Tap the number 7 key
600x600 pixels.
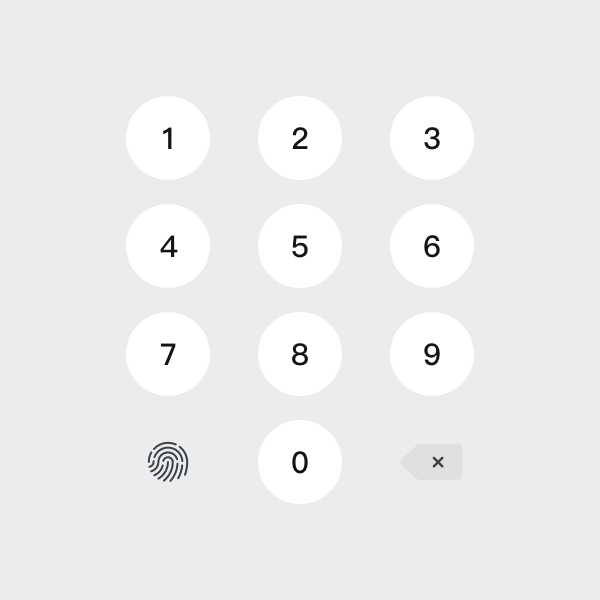(x=168, y=354)
